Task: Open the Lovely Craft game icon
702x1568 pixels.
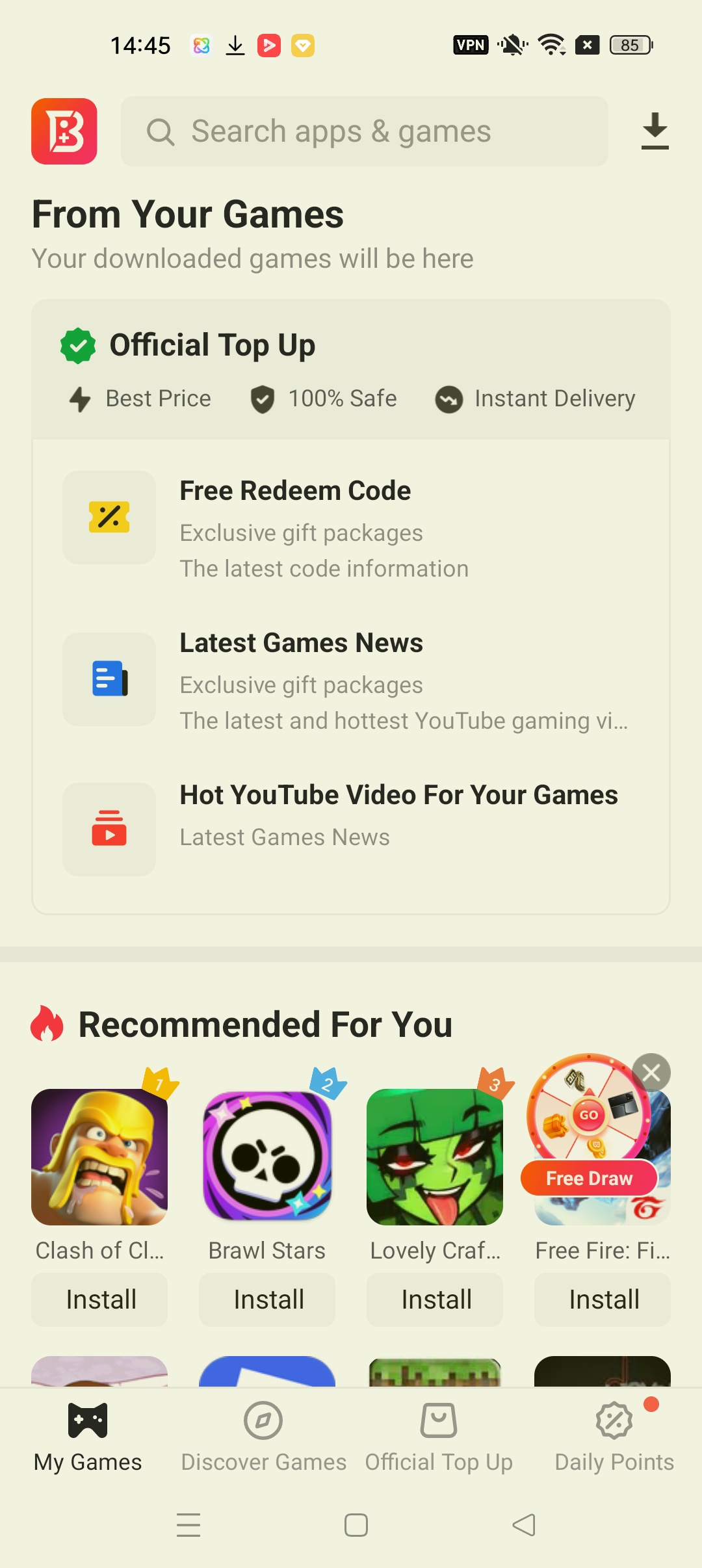Action: [x=435, y=1157]
